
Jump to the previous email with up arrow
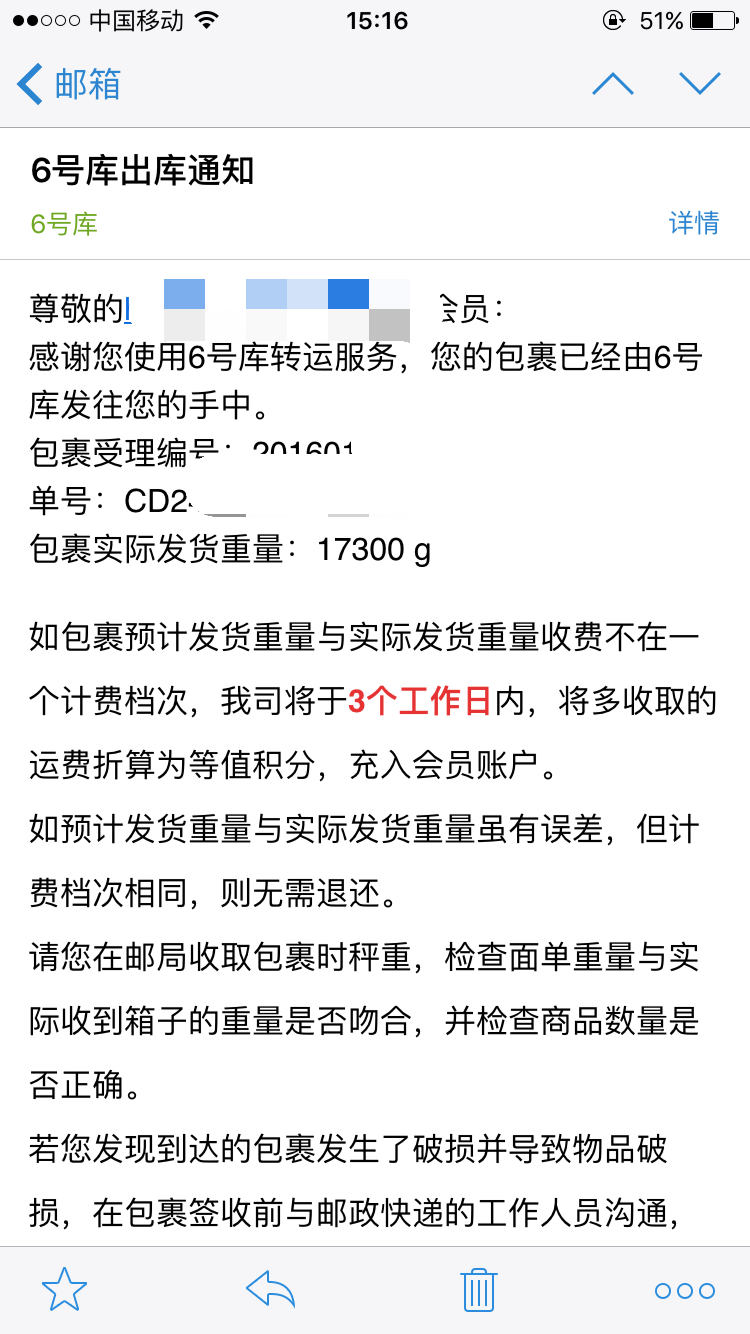pyautogui.click(x=613, y=84)
